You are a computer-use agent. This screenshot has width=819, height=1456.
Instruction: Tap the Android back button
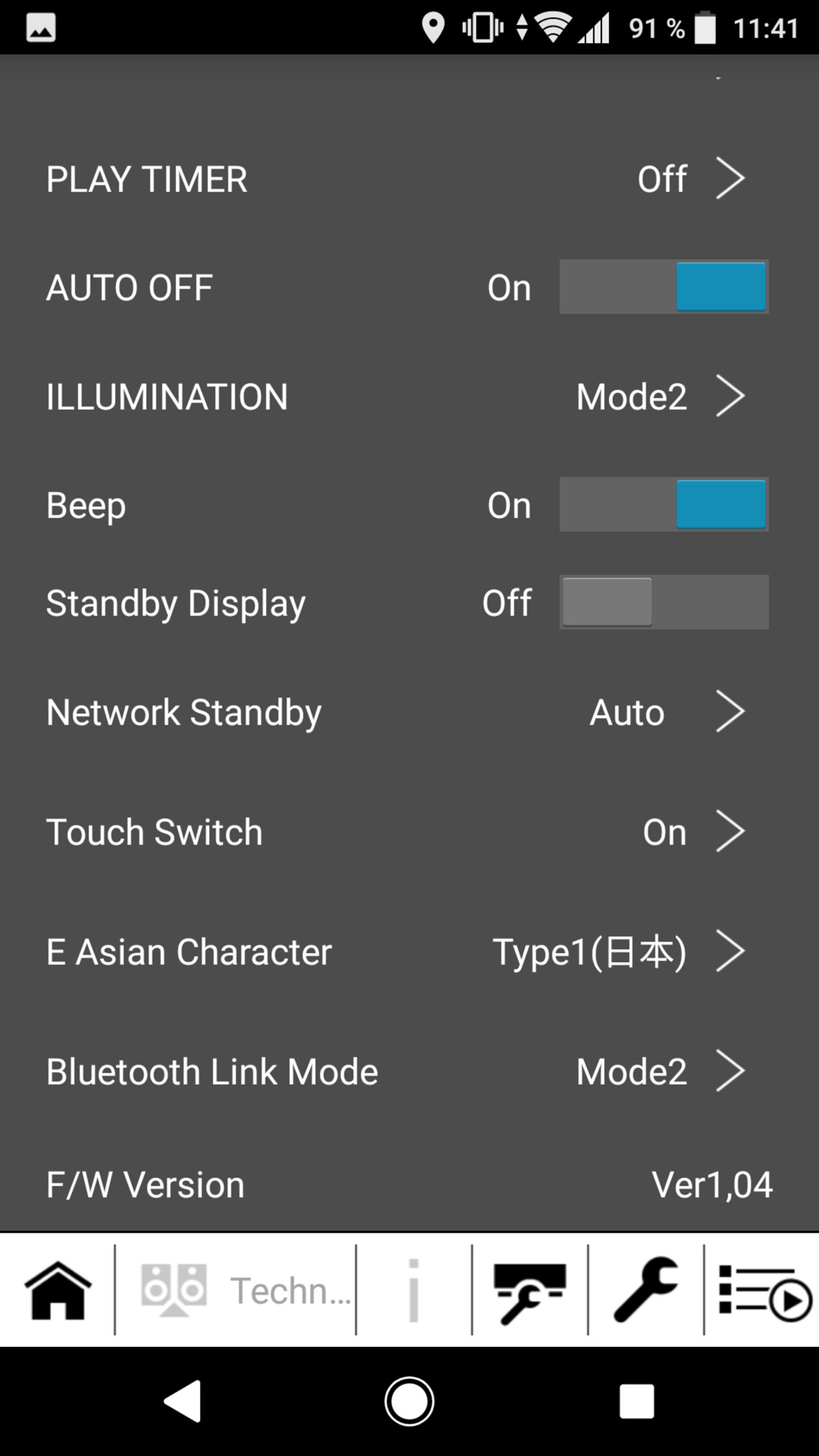pos(183,1401)
